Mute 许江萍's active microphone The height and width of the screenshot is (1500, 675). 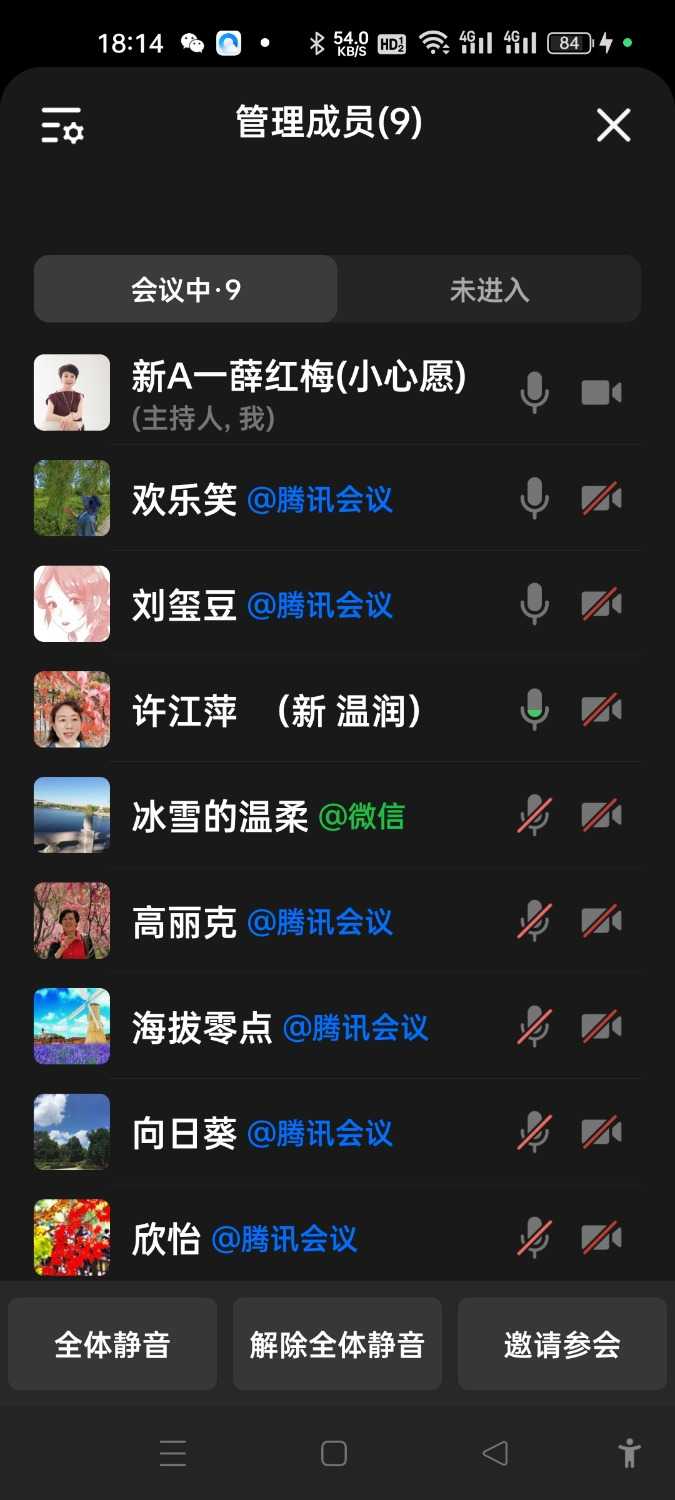click(534, 710)
